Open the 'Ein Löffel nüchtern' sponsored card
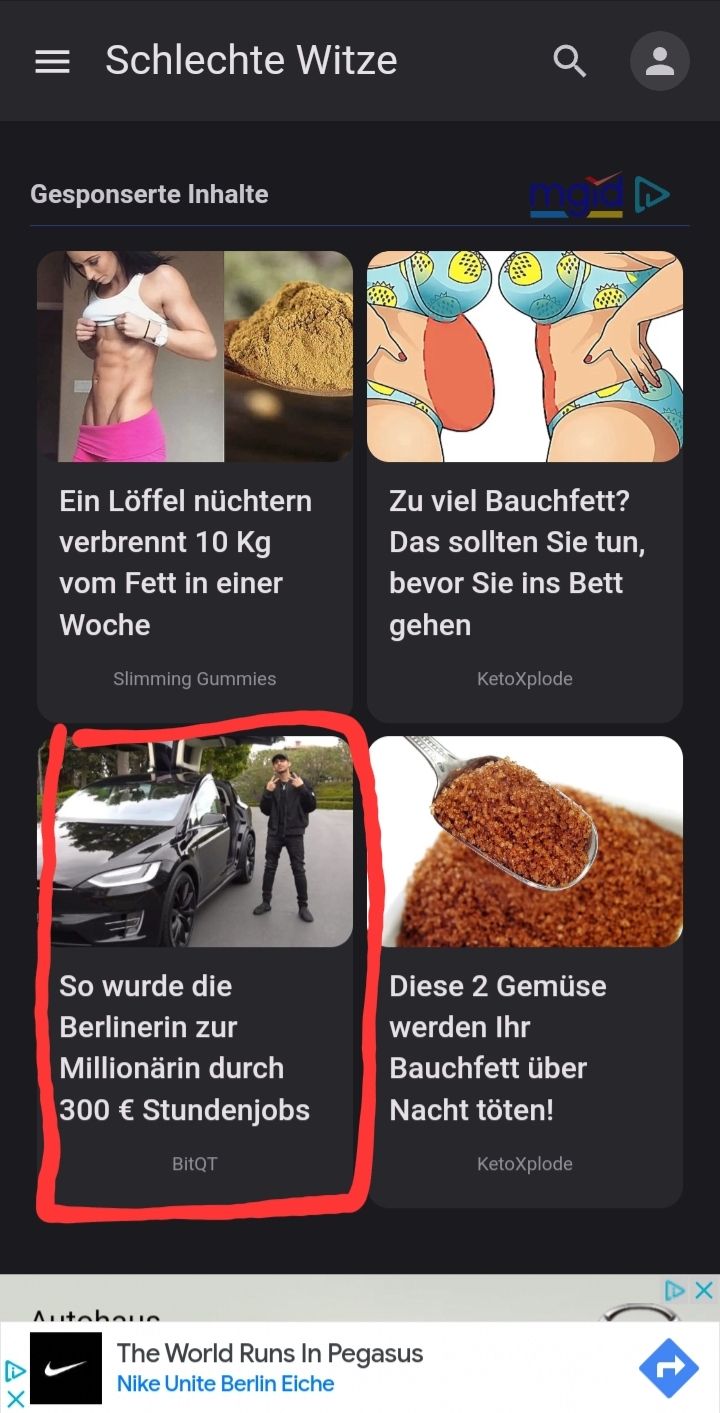 click(195, 485)
